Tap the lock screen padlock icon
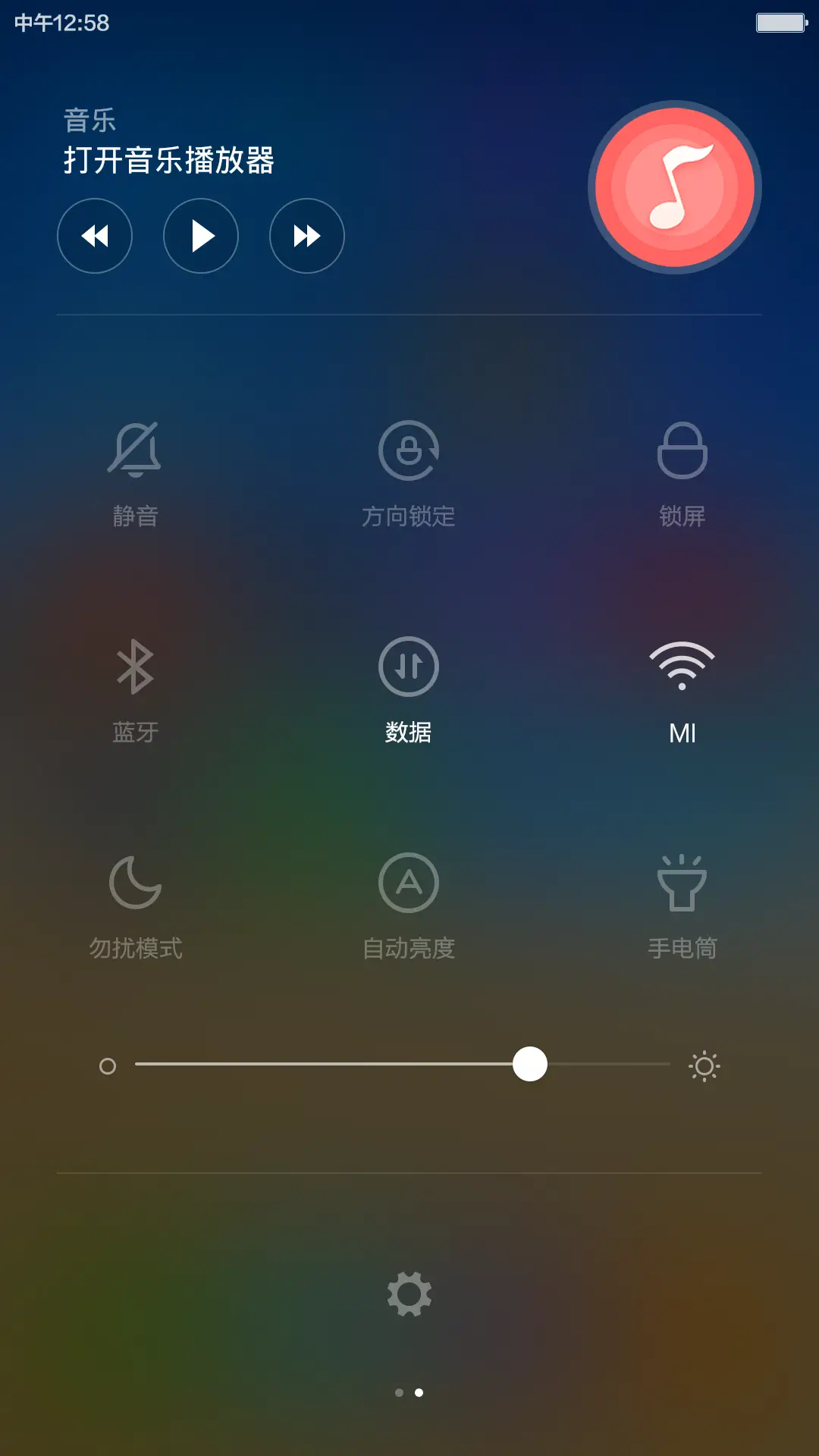The image size is (819, 1456). coord(683,449)
